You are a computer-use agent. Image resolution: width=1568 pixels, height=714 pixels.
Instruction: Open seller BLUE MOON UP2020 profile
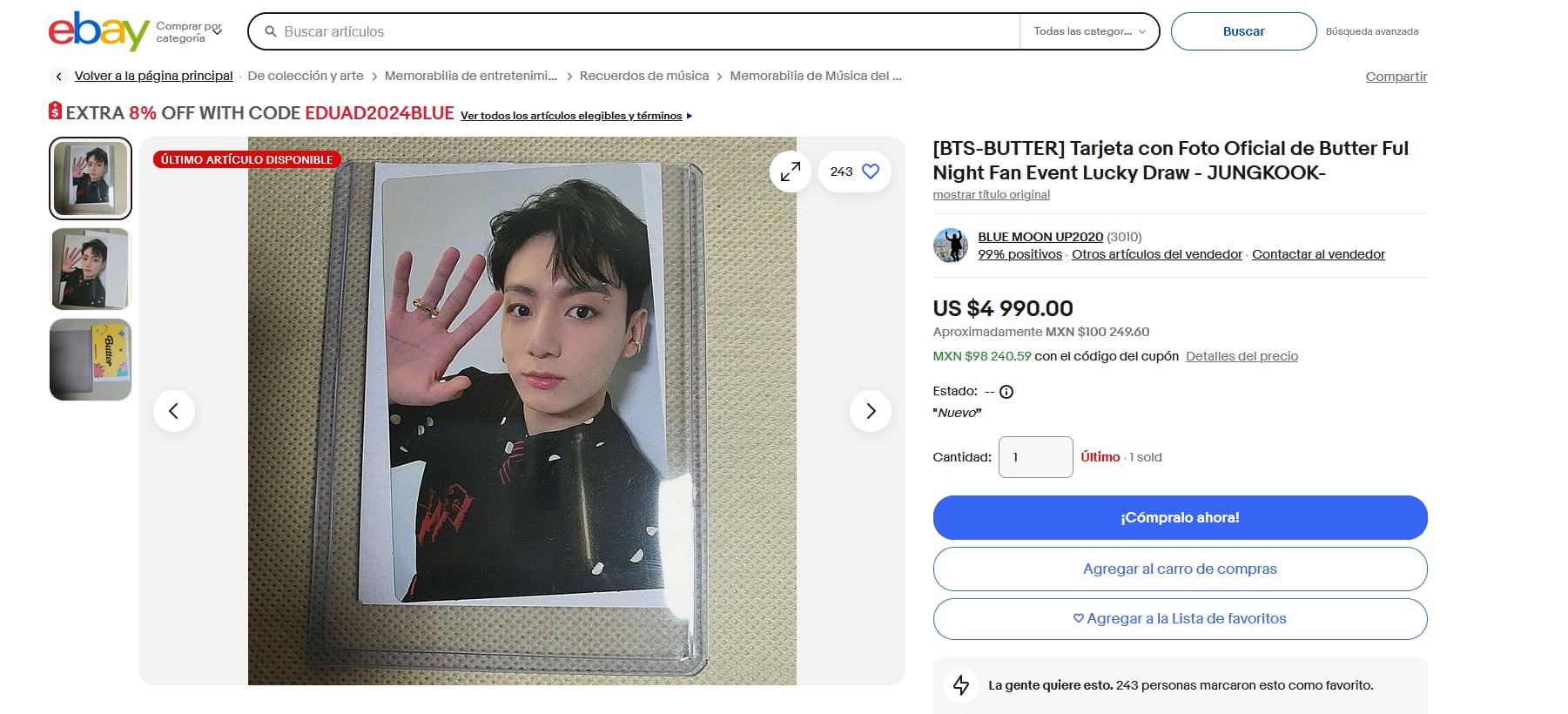click(x=1040, y=237)
